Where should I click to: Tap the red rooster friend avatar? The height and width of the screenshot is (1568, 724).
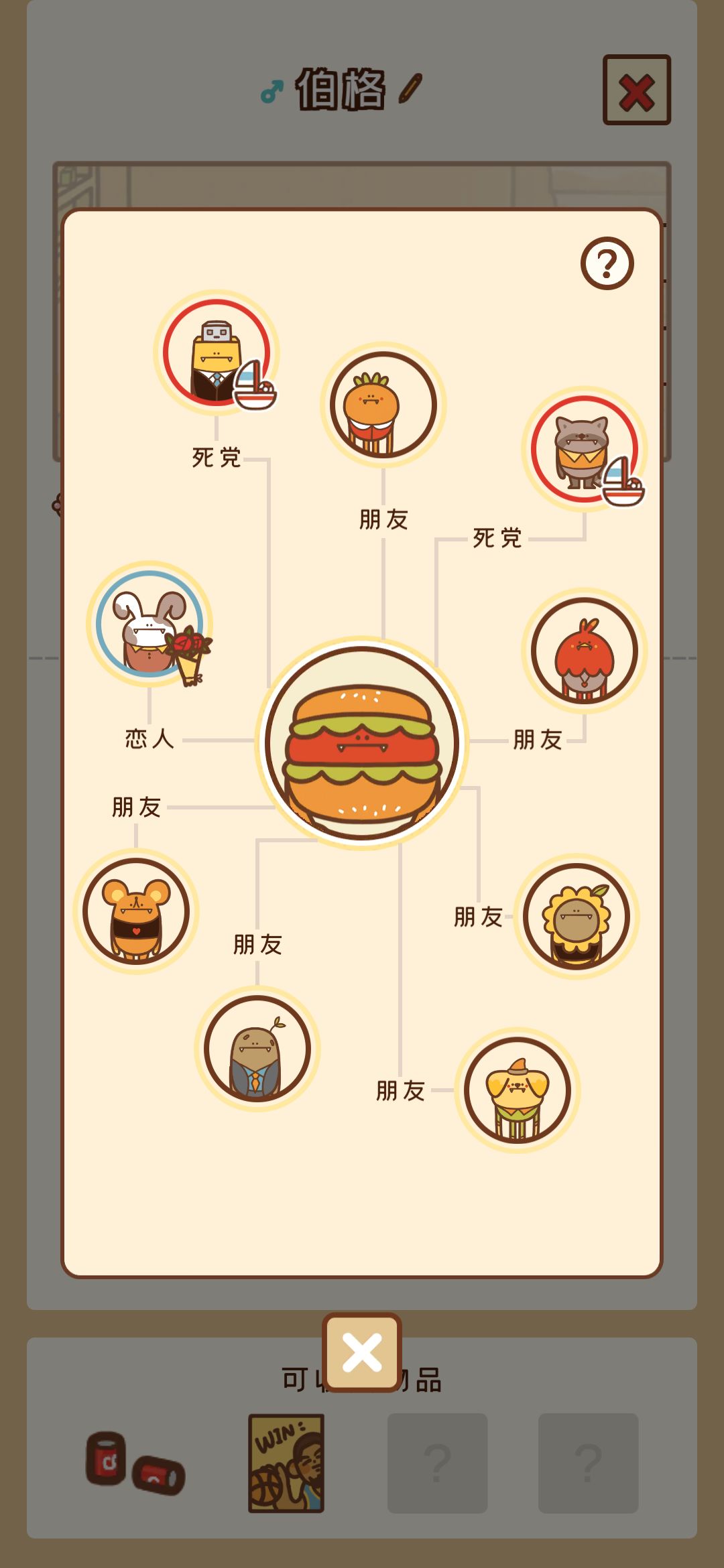pyautogui.click(x=584, y=650)
